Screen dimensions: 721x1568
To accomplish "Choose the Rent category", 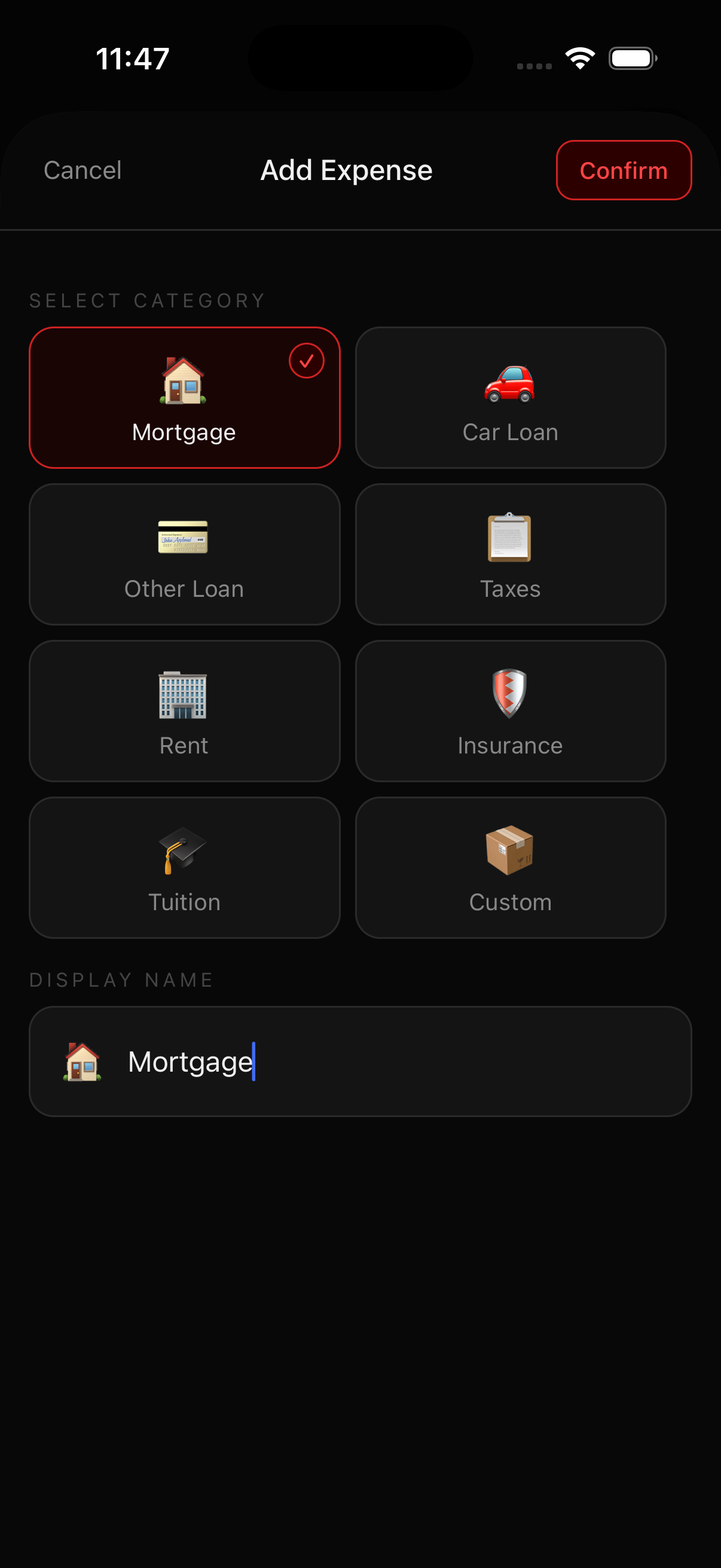I will [x=184, y=711].
